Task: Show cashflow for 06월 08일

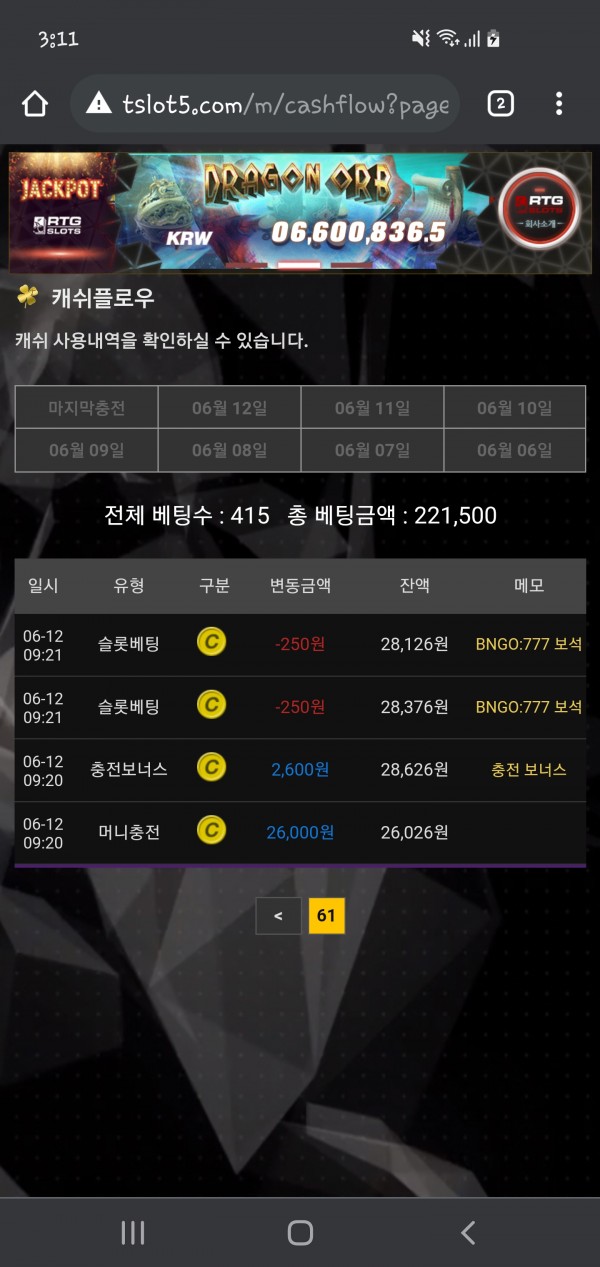Action: (x=229, y=451)
